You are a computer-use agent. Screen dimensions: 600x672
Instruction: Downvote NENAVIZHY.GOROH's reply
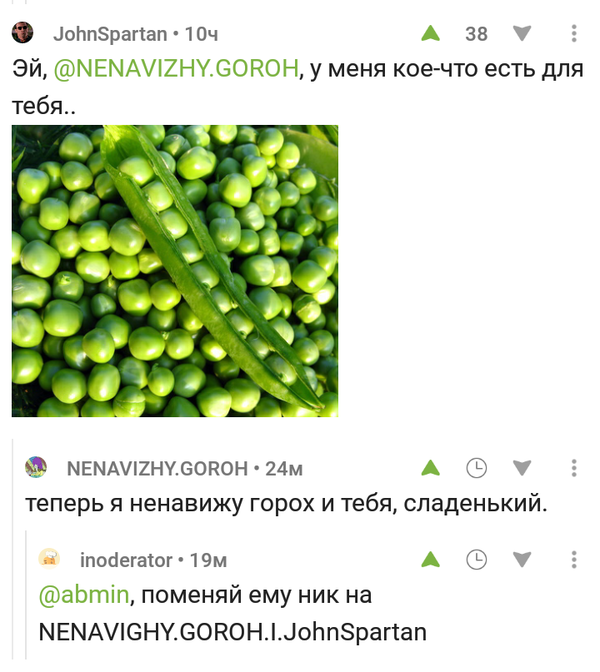tap(522, 468)
